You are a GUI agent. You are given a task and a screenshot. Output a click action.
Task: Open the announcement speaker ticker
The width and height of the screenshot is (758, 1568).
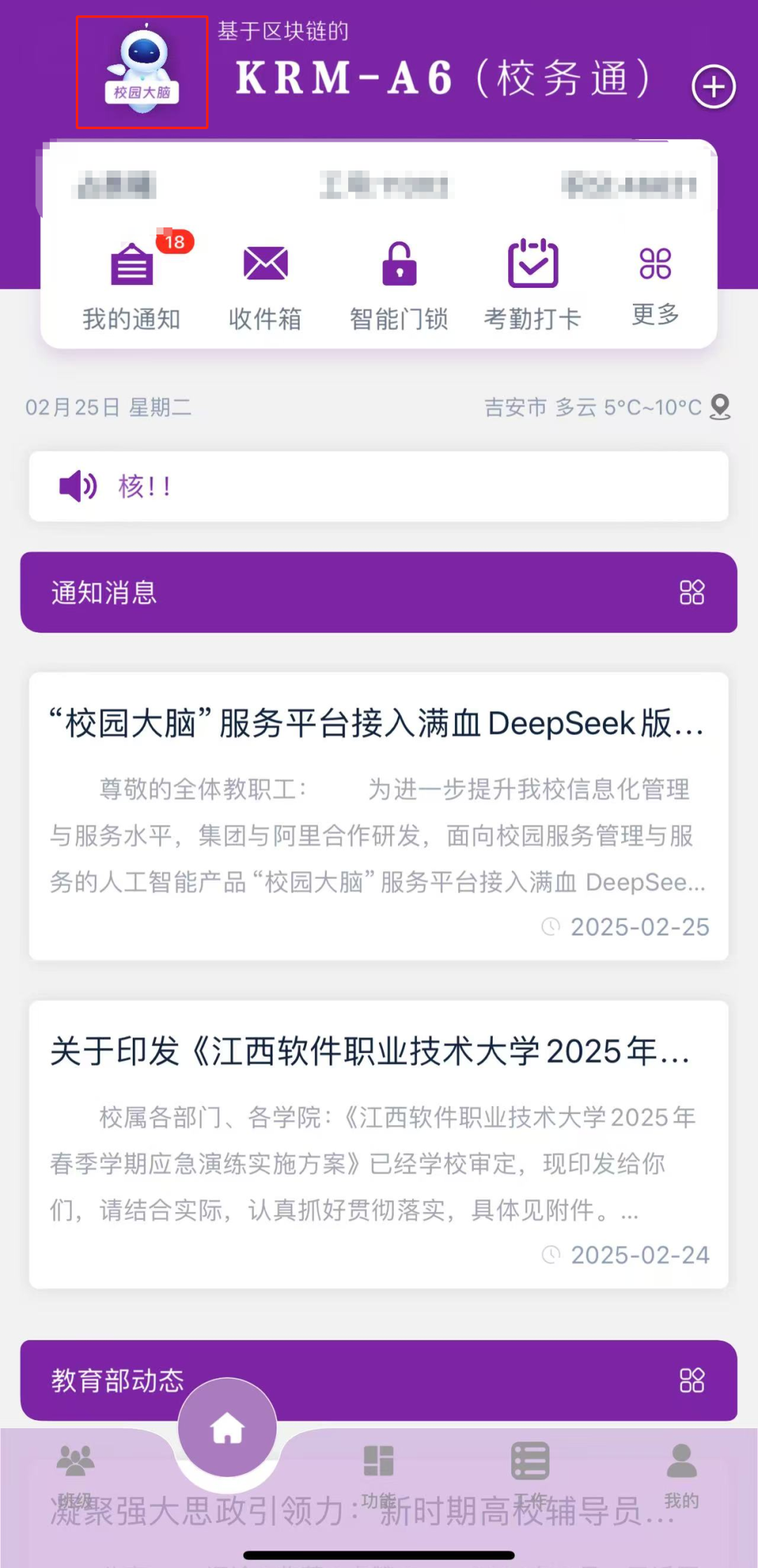pos(379,486)
